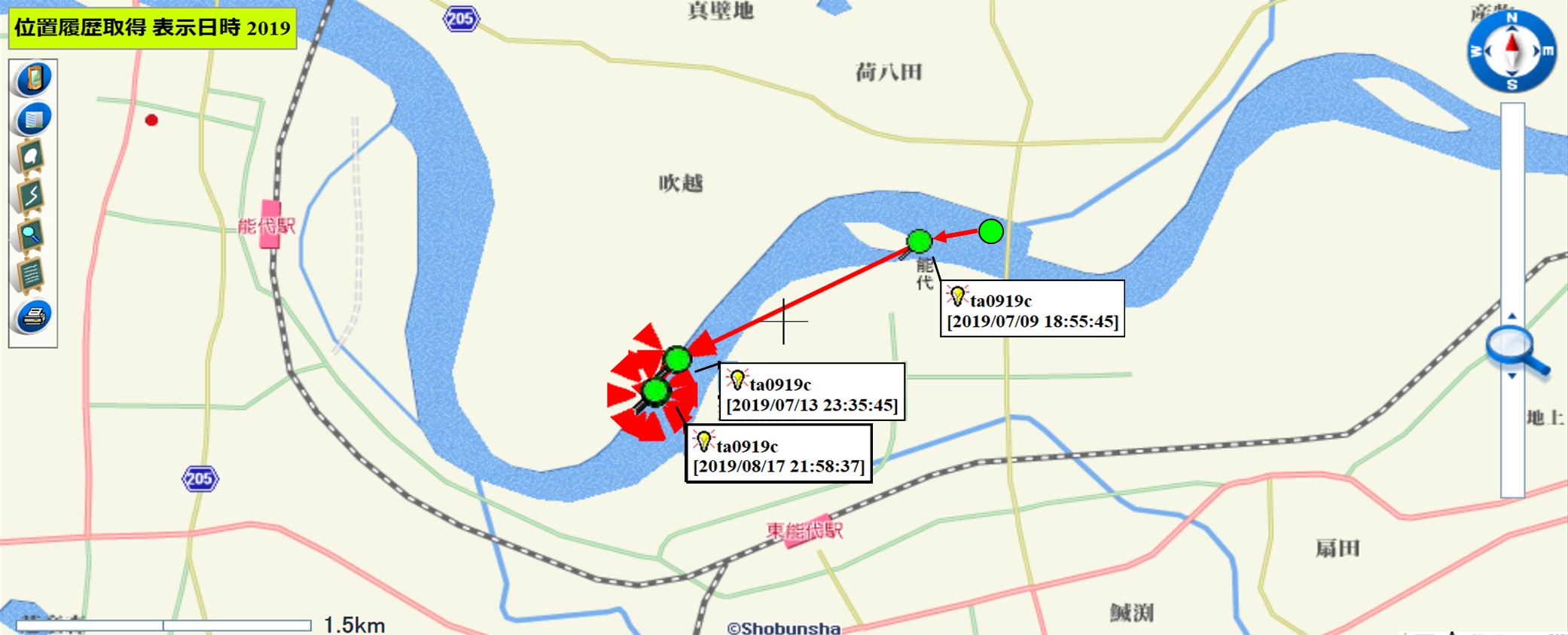Open the magnifier search tool in the toolbar

click(32, 236)
